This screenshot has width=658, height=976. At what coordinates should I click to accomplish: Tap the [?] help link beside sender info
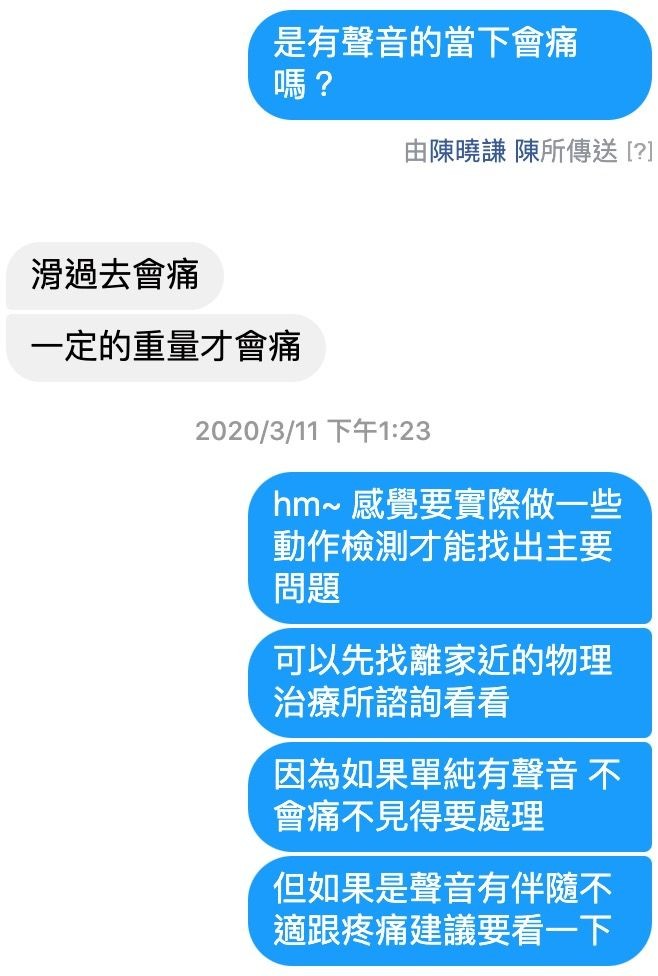click(638, 152)
